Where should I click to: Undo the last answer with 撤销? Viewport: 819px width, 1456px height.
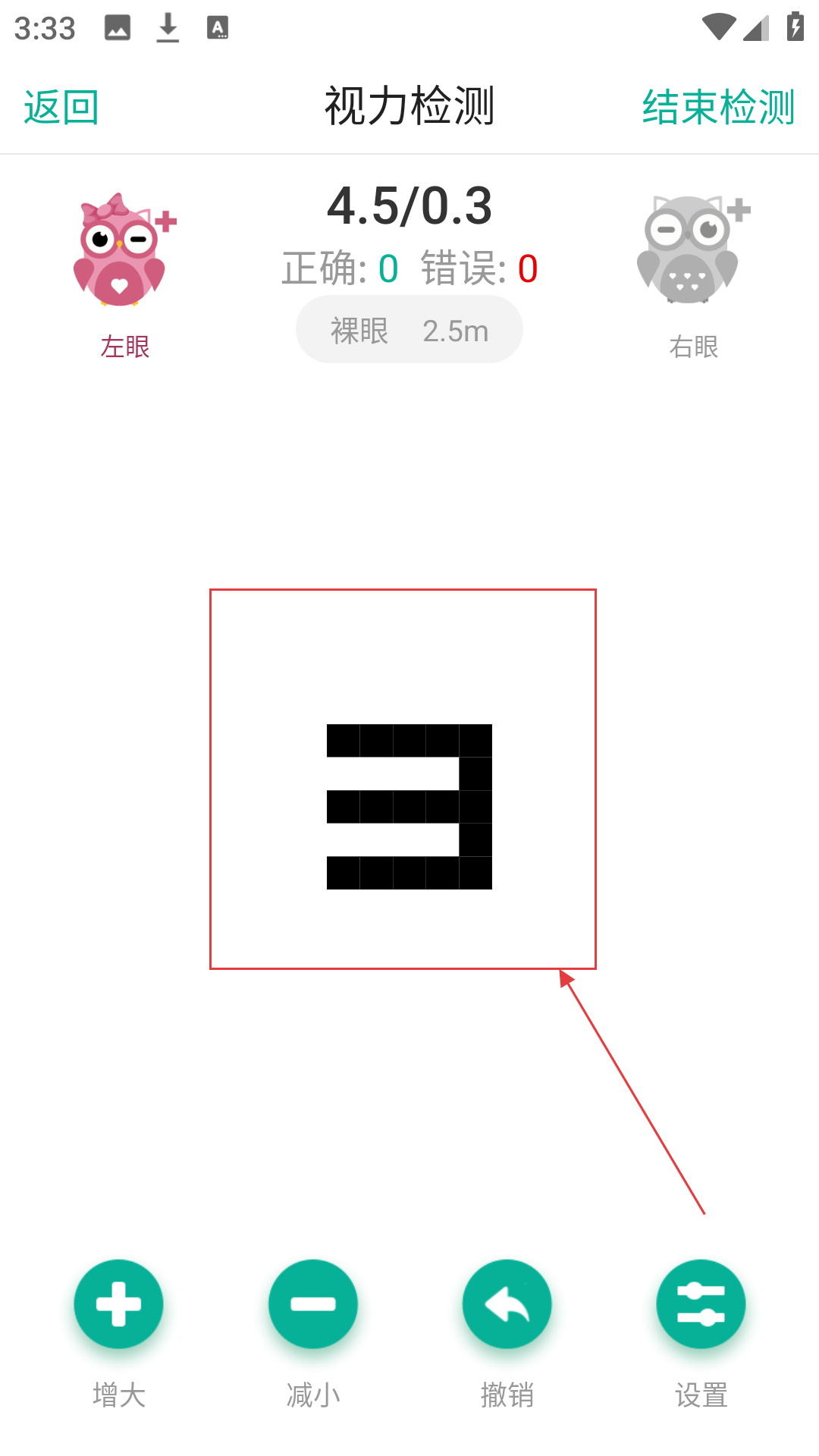(x=507, y=1304)
